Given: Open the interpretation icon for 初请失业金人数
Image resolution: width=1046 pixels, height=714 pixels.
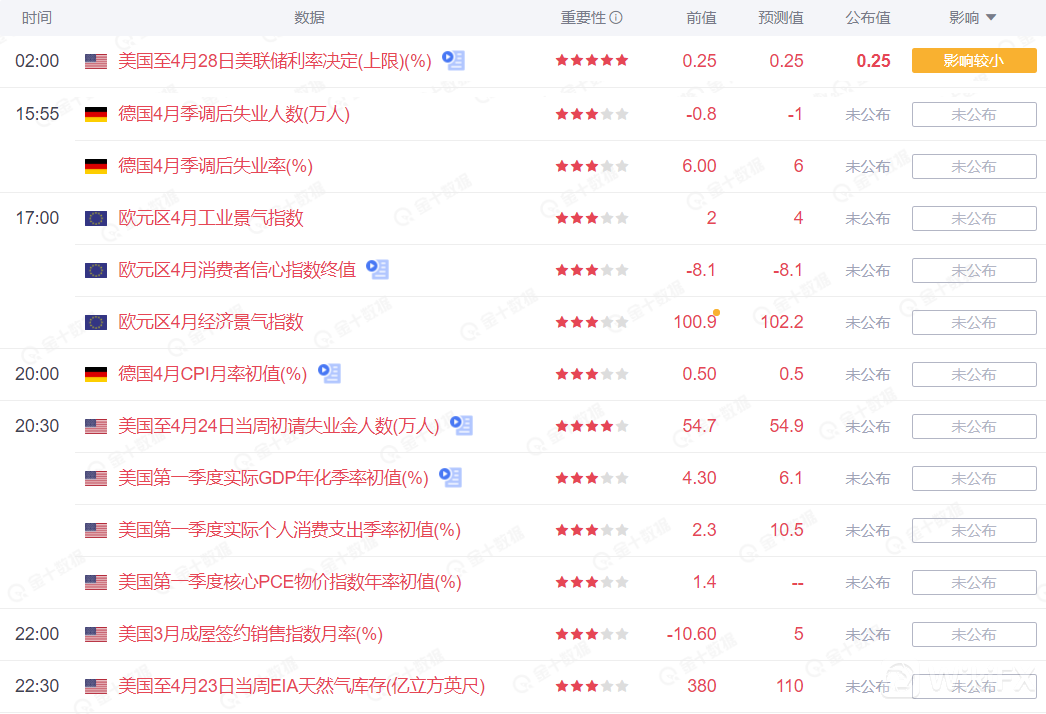Looking at the screenshot, I should tap(461, 425).
